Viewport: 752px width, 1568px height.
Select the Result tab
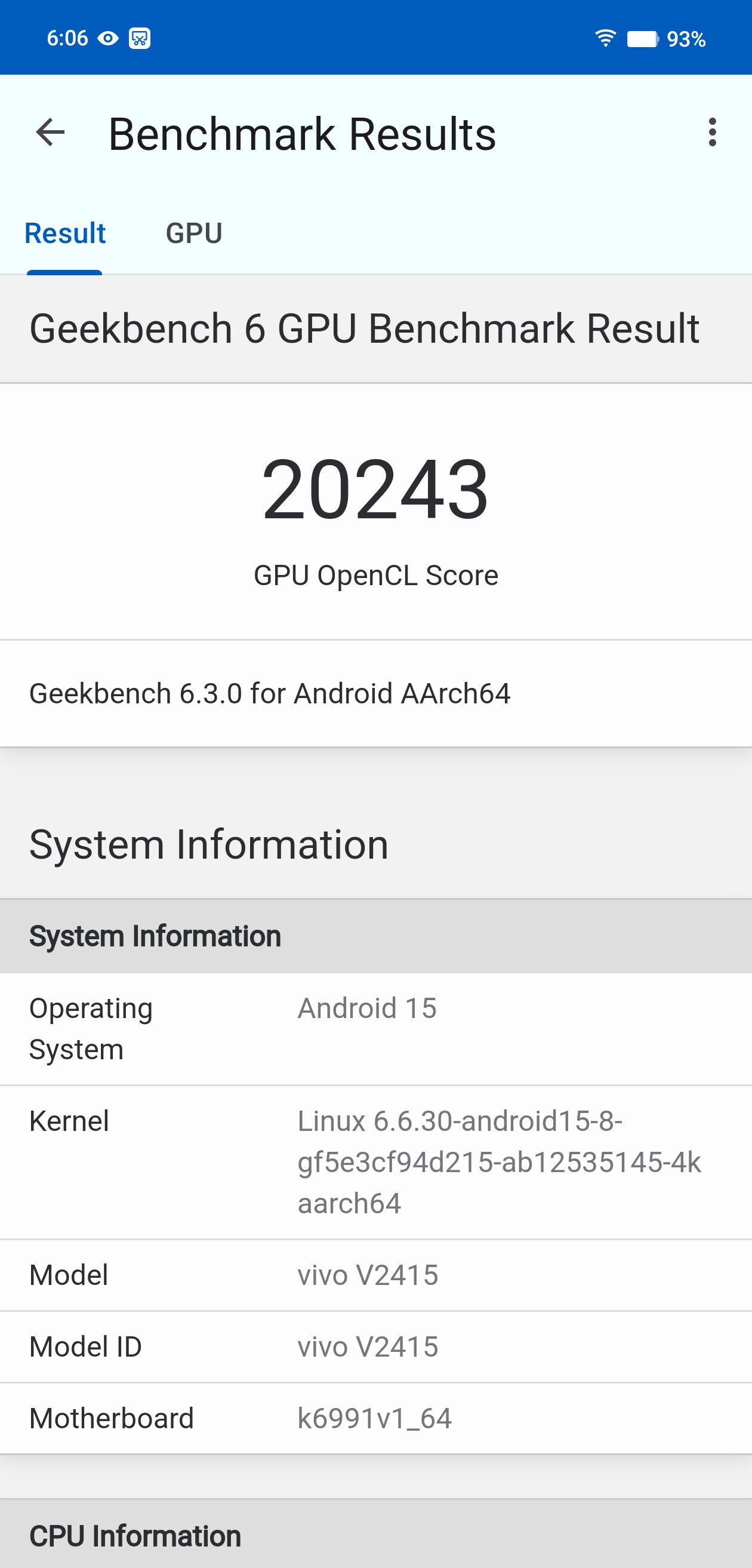click(65, 233)
